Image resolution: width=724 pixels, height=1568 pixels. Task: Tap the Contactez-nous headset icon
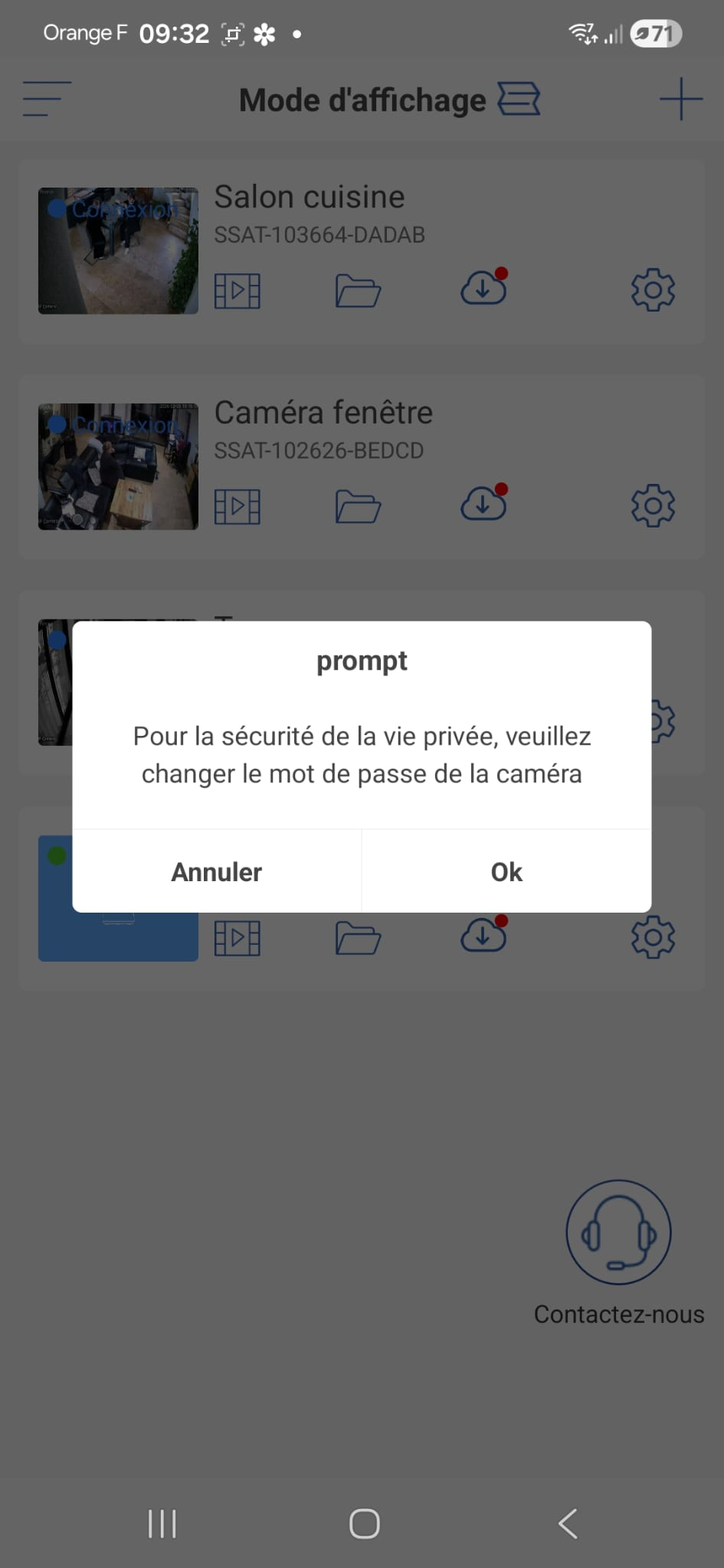tap(618, 1233)
